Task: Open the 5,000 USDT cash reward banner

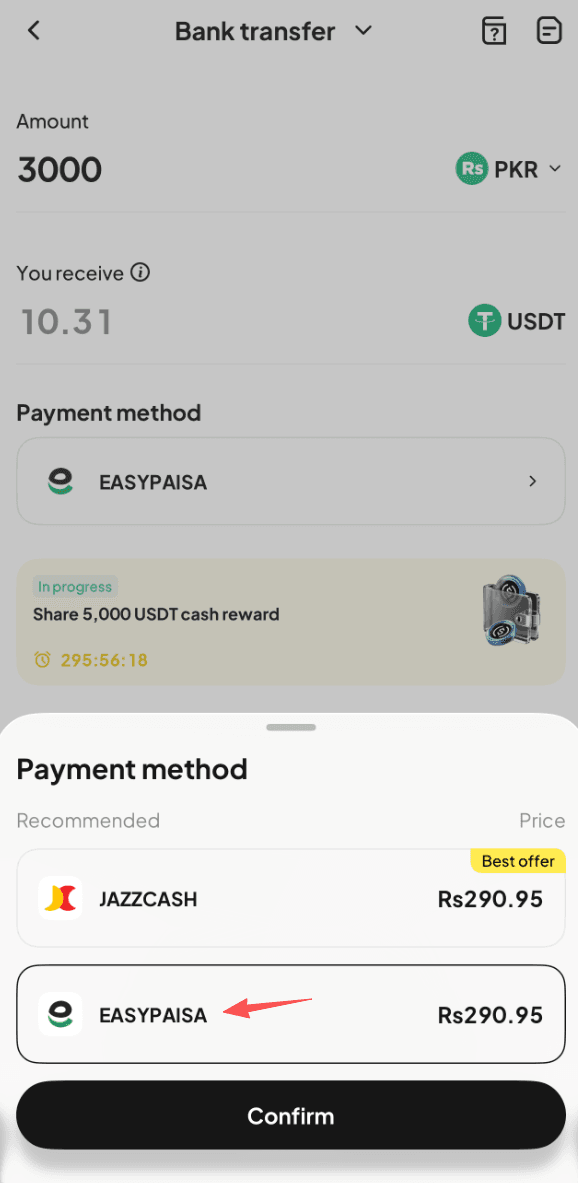Action: pos(291,622)
